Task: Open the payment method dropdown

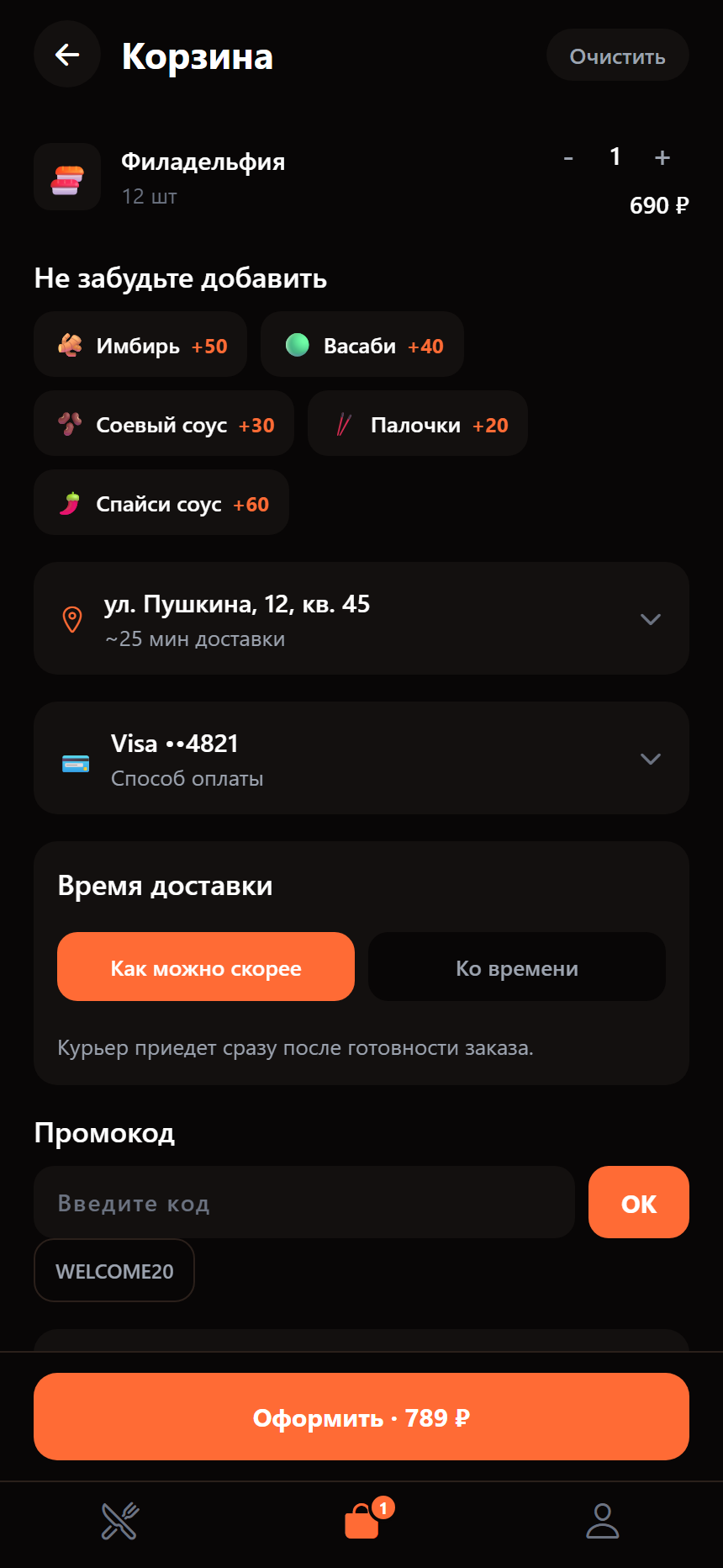Action: tap(650, 758)
